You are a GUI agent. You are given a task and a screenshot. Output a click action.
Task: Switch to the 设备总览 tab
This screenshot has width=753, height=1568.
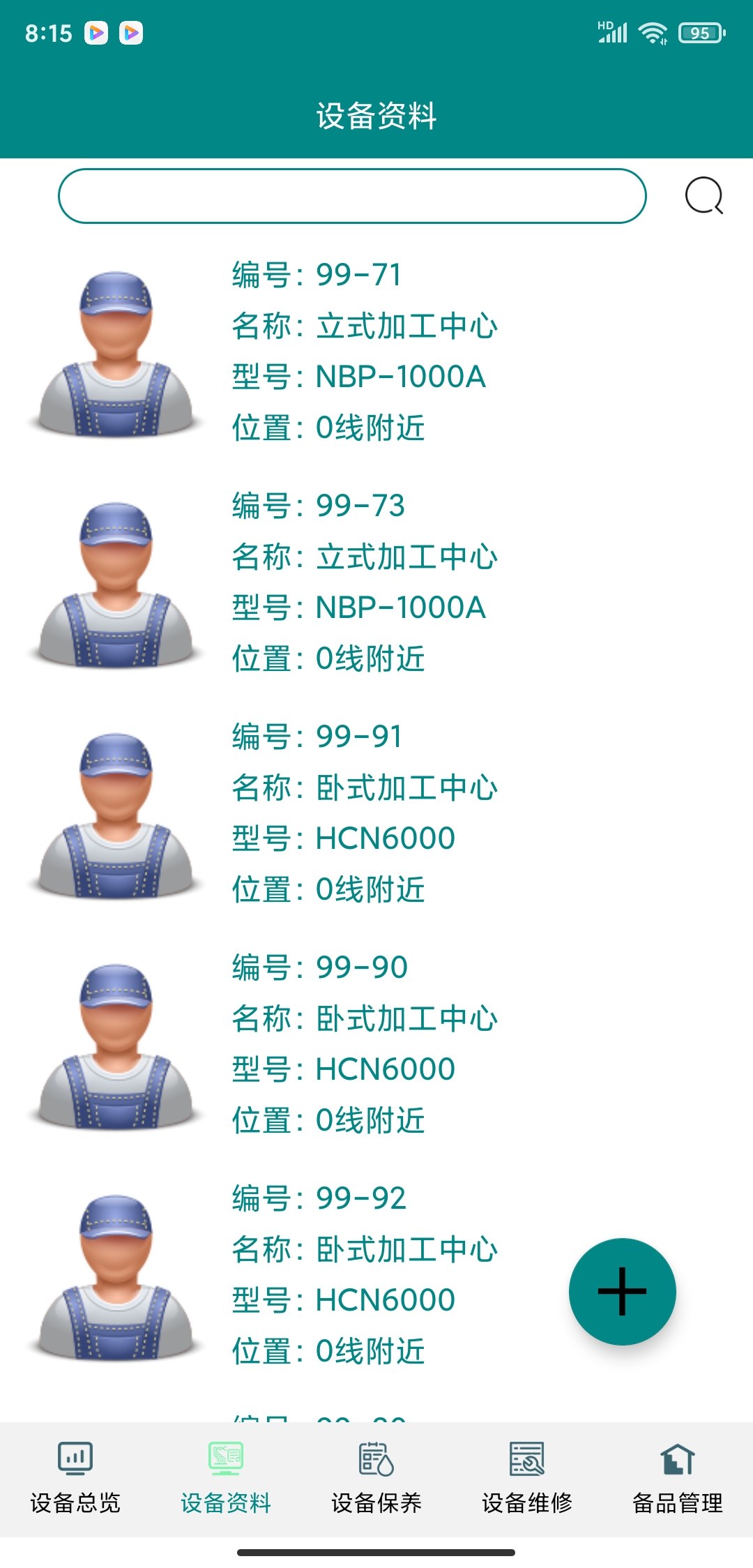tap(75, 1479)
